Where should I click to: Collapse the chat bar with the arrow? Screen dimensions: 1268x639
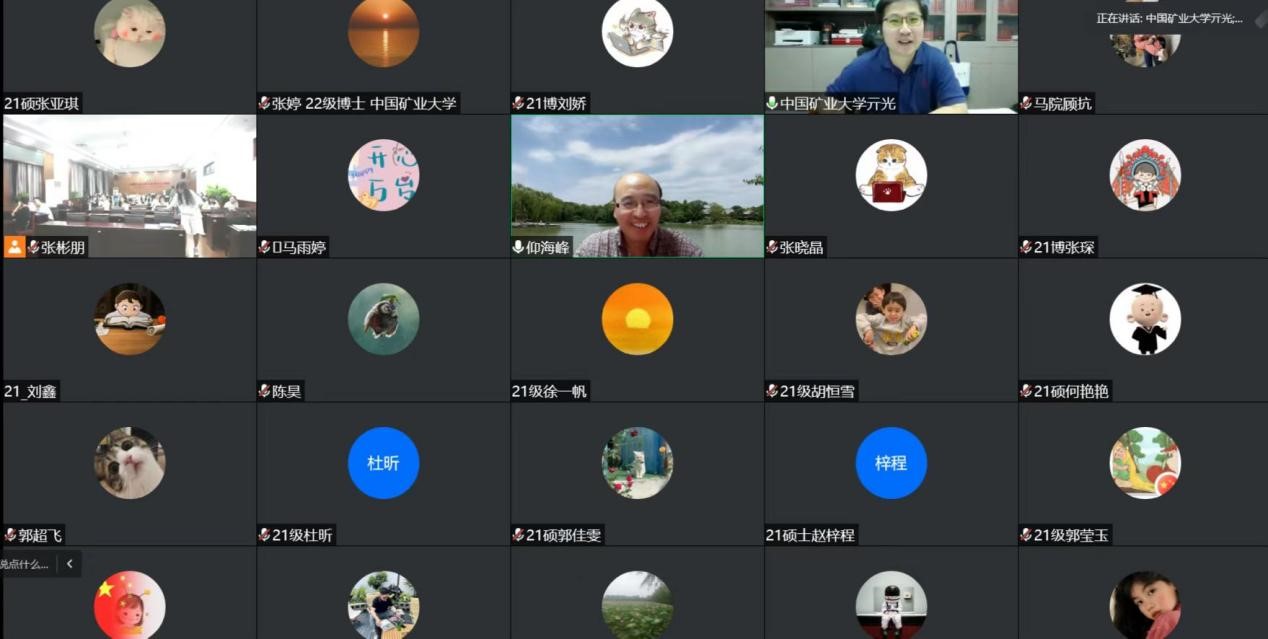click(69, 564)
